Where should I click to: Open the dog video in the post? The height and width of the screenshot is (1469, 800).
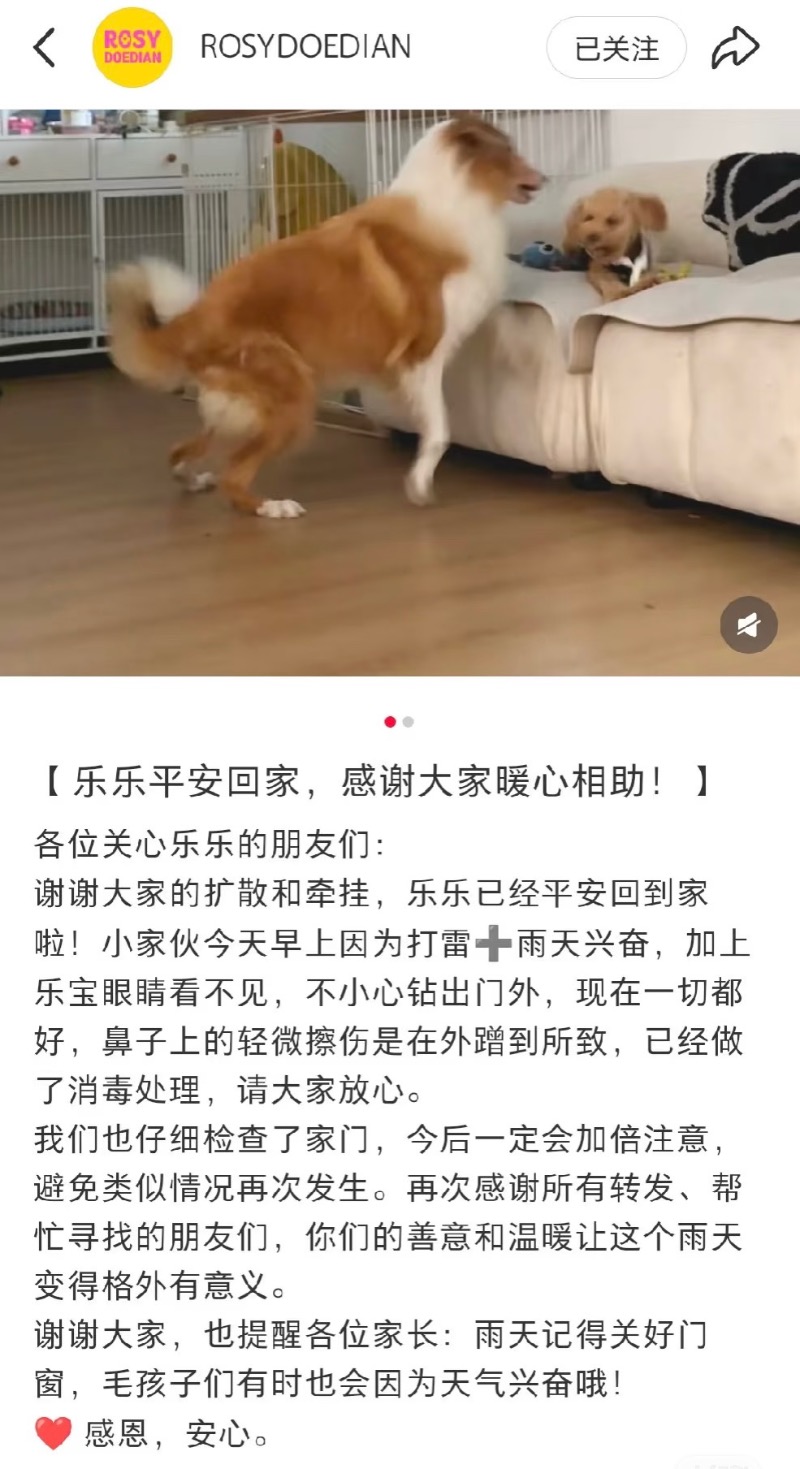click(400, 392)
